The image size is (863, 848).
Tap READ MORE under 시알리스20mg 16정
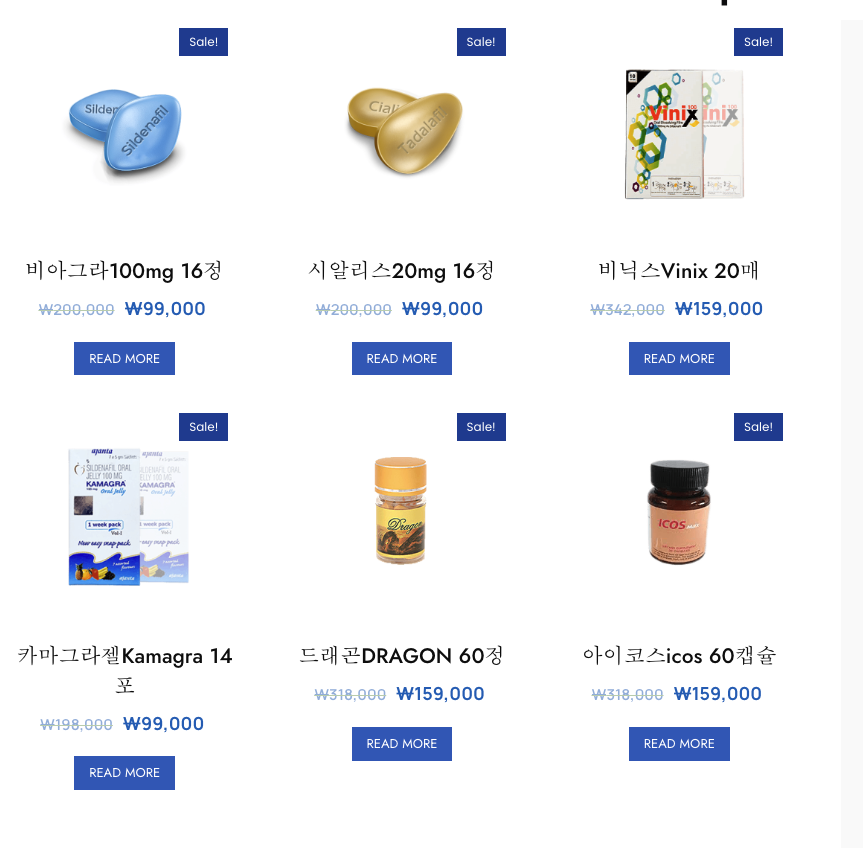(401, 358)
